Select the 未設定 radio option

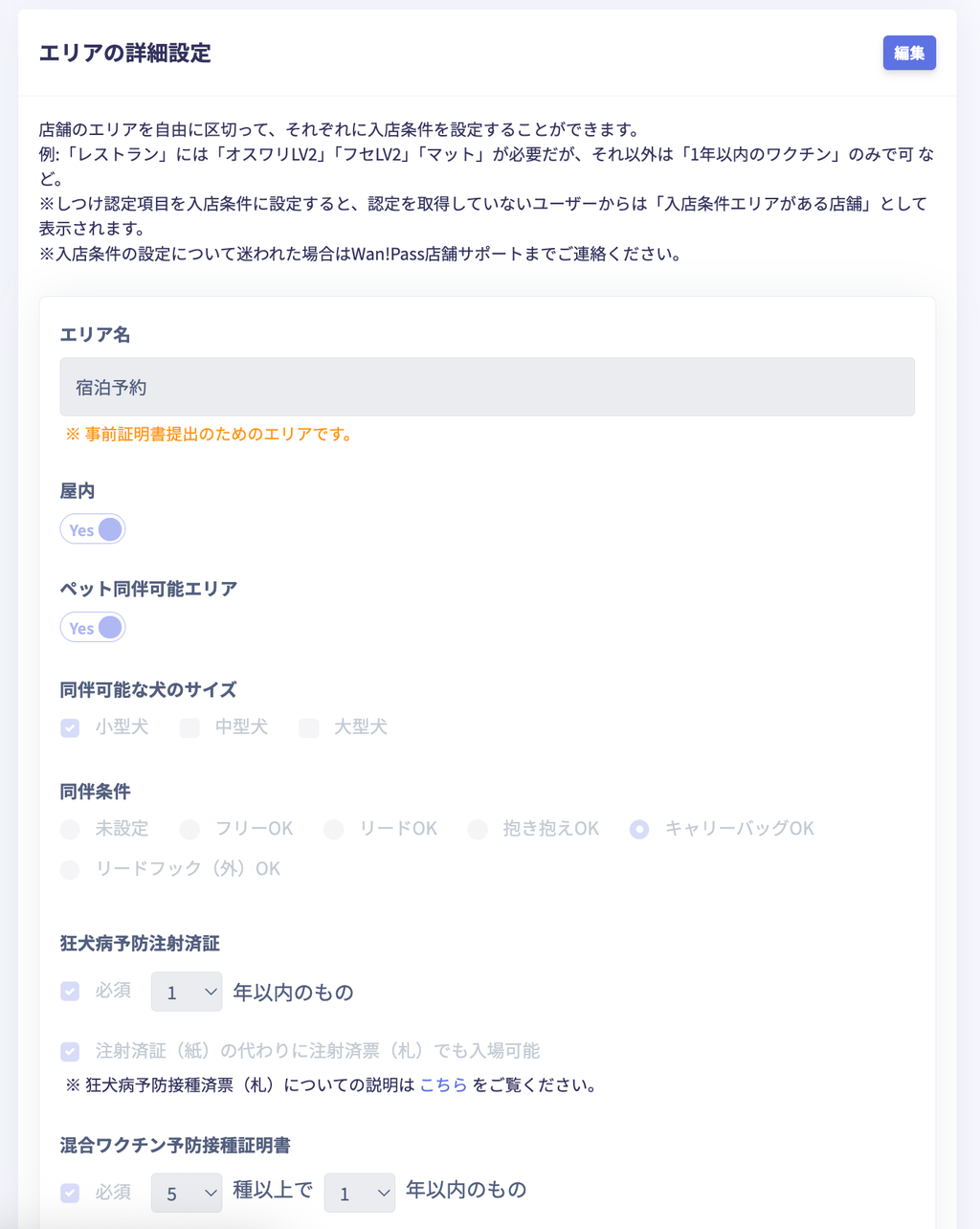(70, 829)
